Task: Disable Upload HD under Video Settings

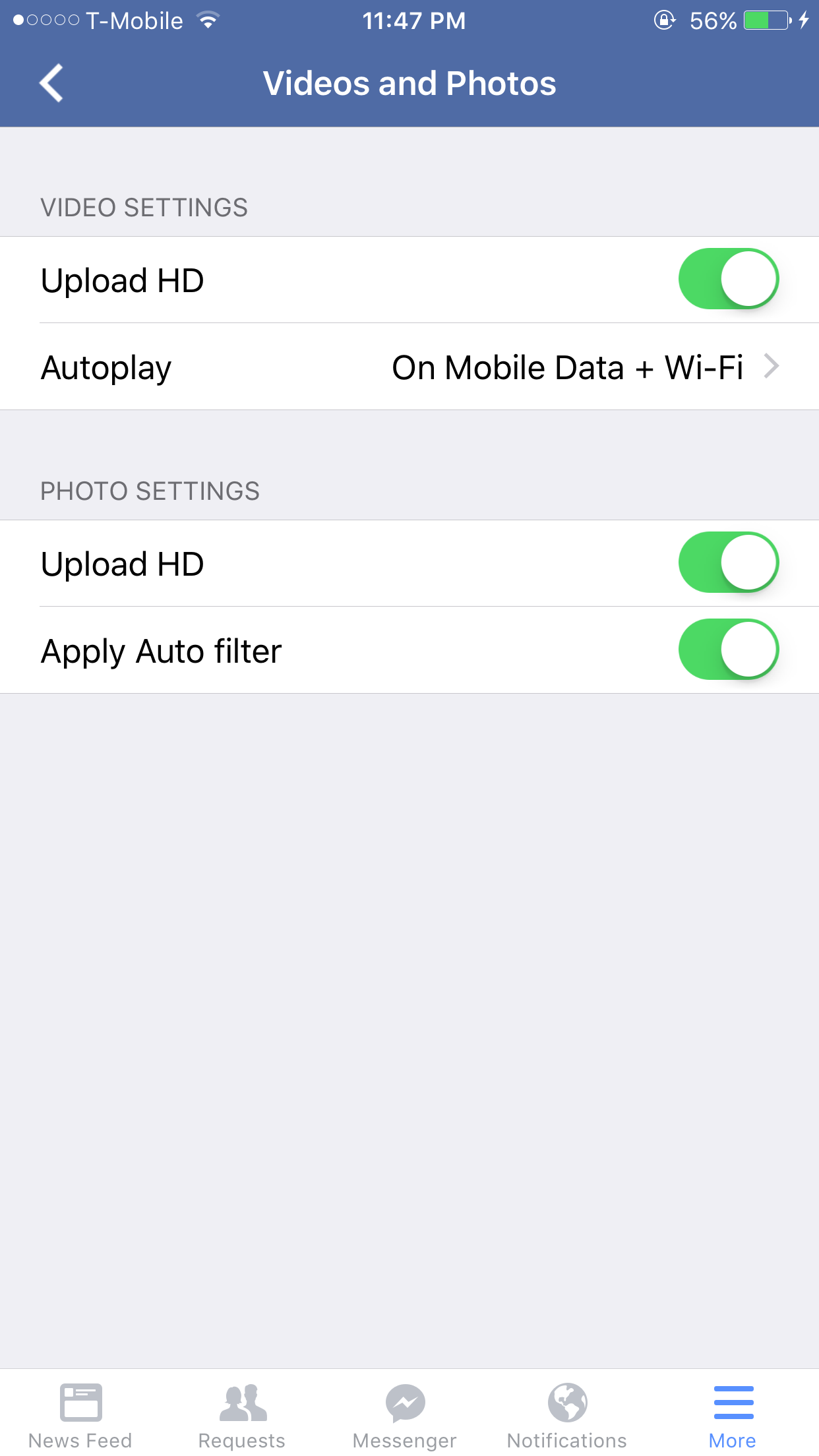Action: click(729, 279)
